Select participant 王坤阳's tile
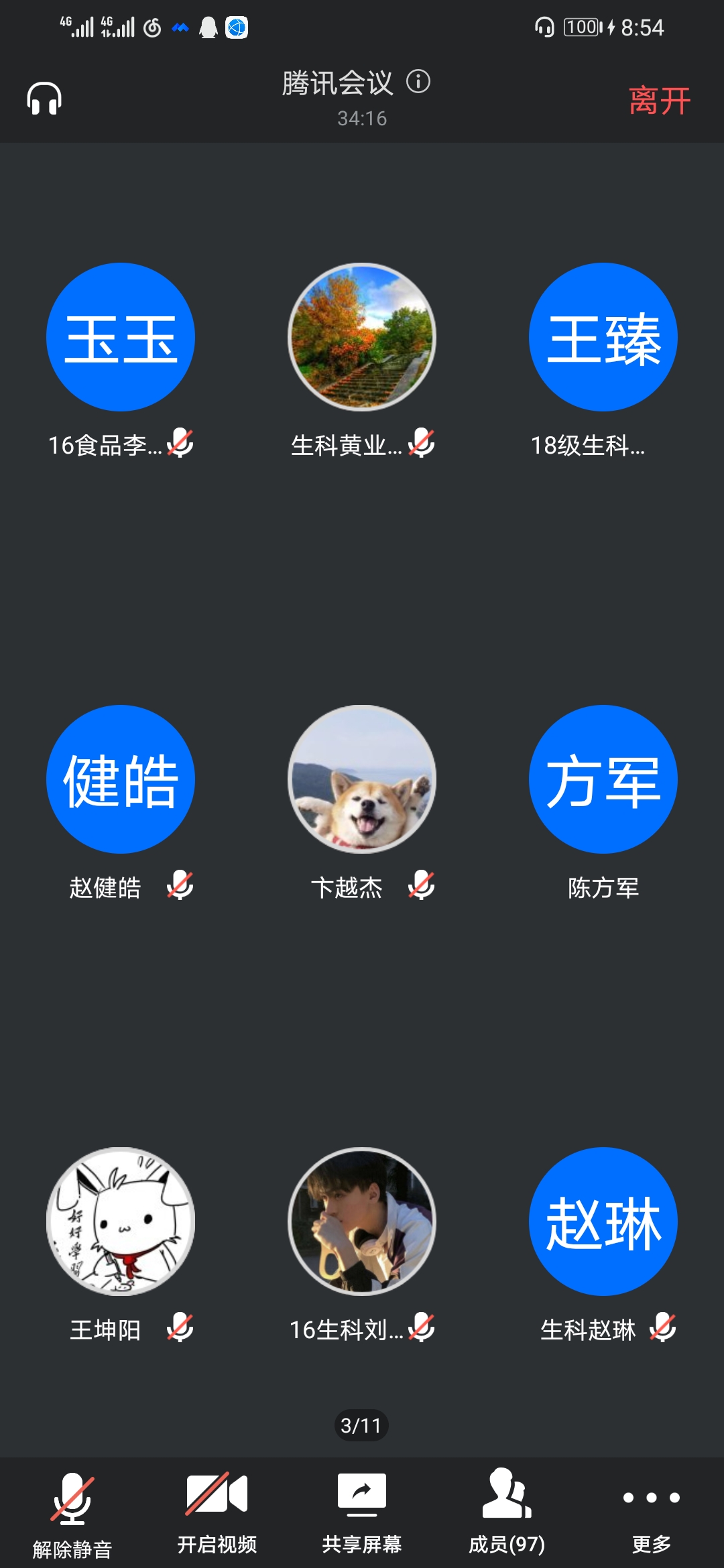Image resolution: width=724 pixels, height=1568 pixels. click(121, 1222)
